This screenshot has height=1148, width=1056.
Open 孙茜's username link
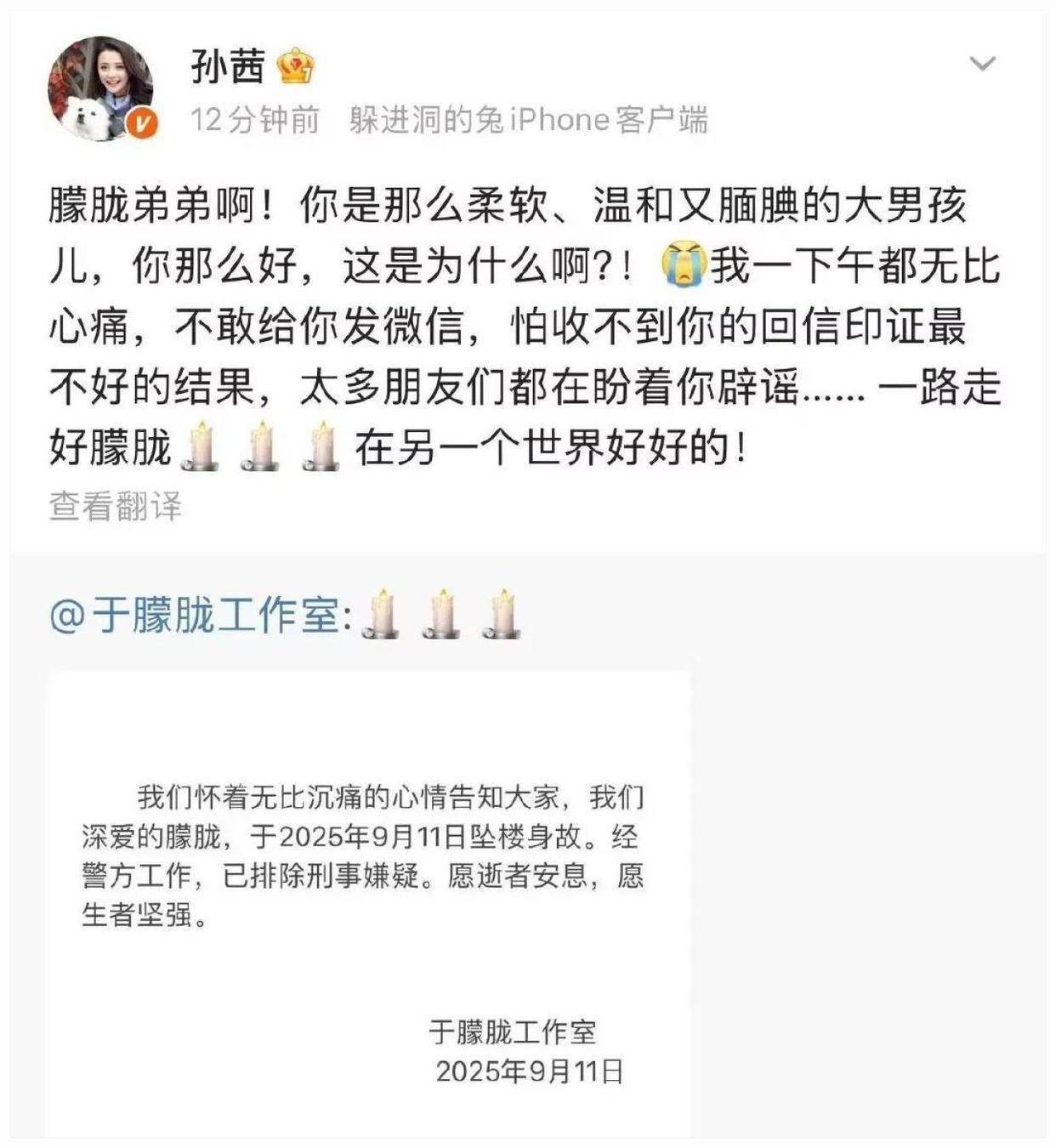coord(227,66)
